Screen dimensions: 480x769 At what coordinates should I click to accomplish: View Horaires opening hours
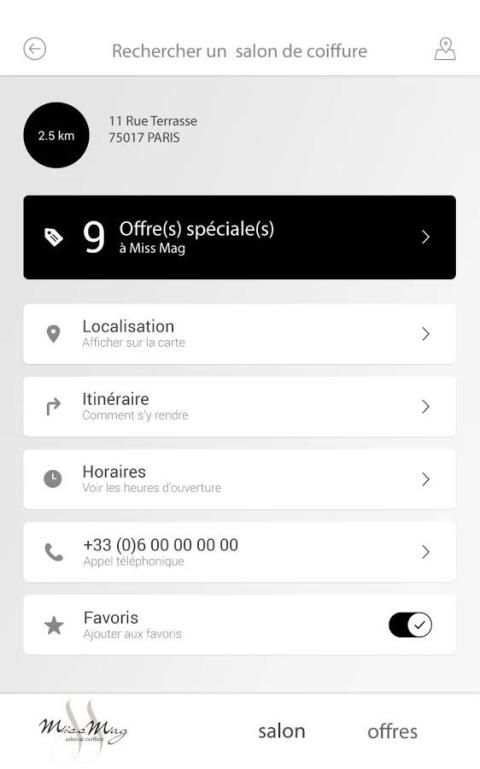tap(240, 479)
